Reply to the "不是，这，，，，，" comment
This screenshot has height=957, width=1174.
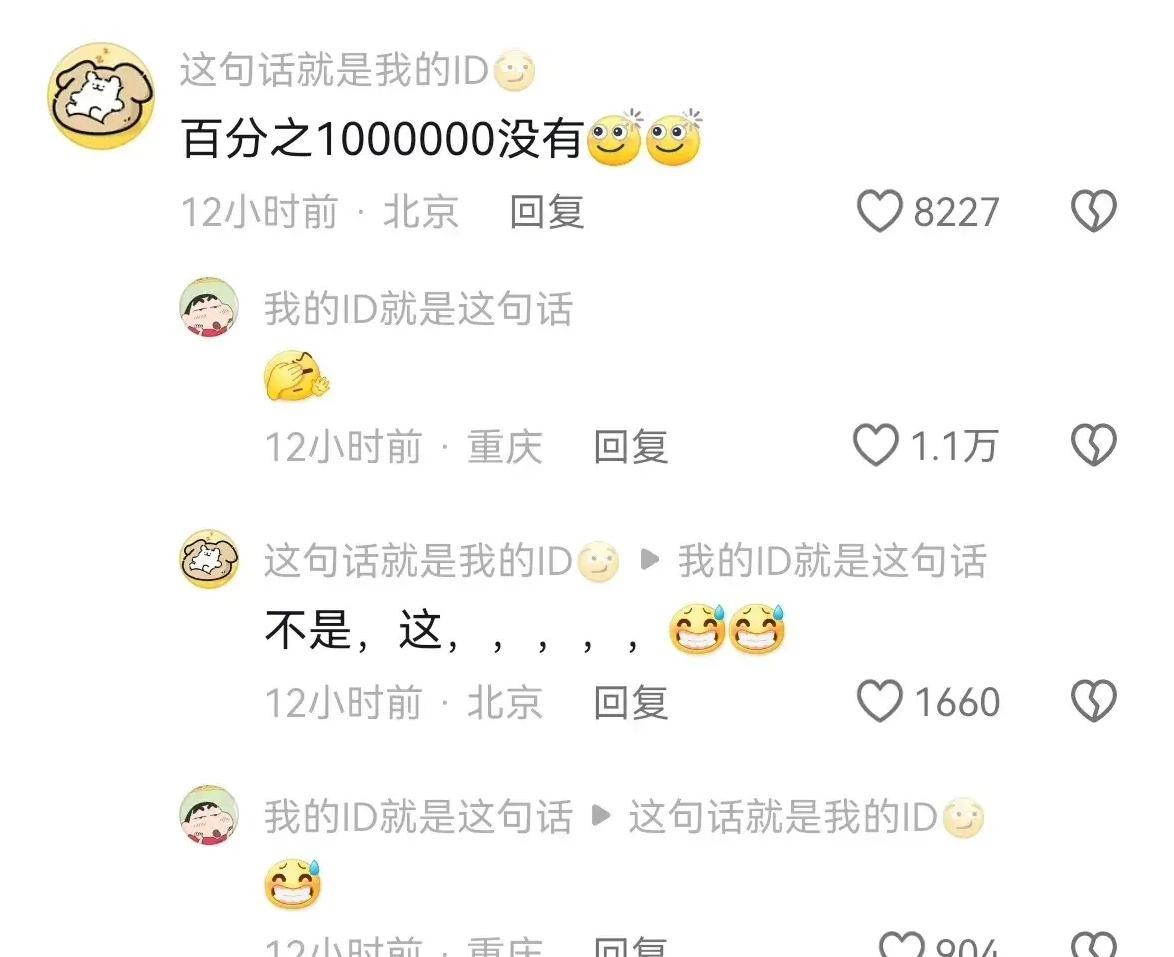[x=630, y=702]
